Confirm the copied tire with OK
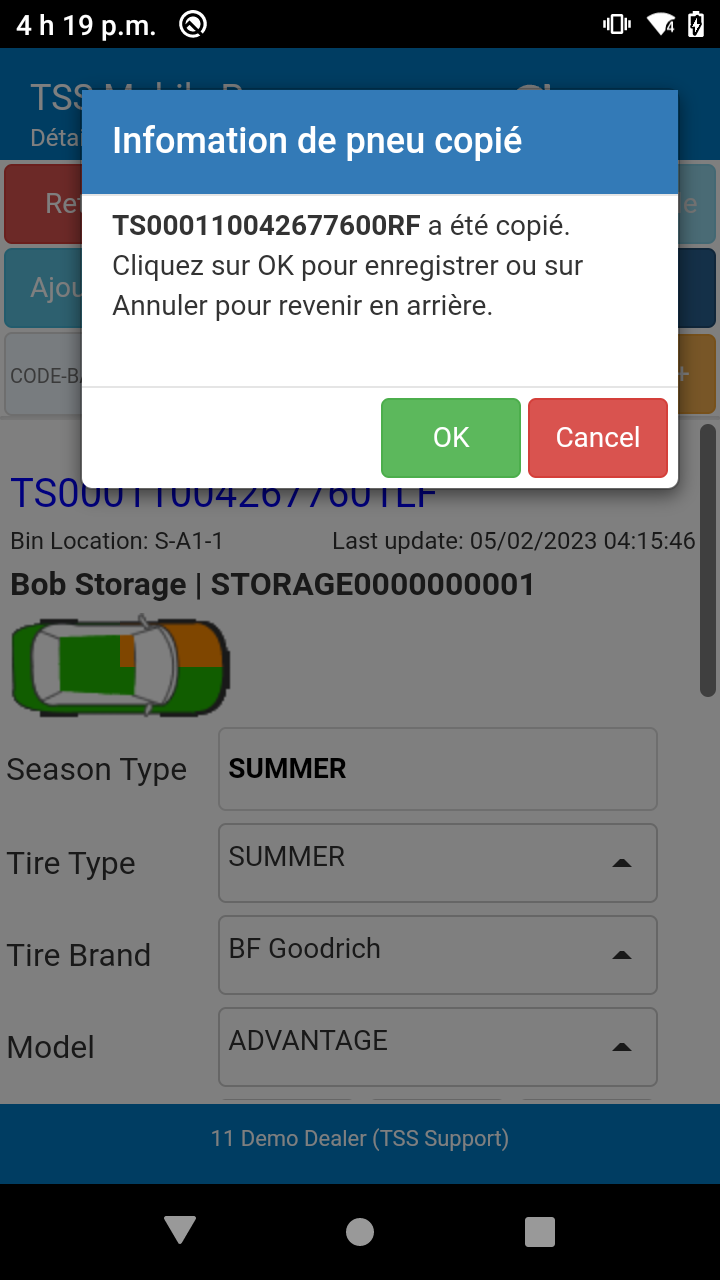Screen dimensions: 720x1280 [450, 438]
